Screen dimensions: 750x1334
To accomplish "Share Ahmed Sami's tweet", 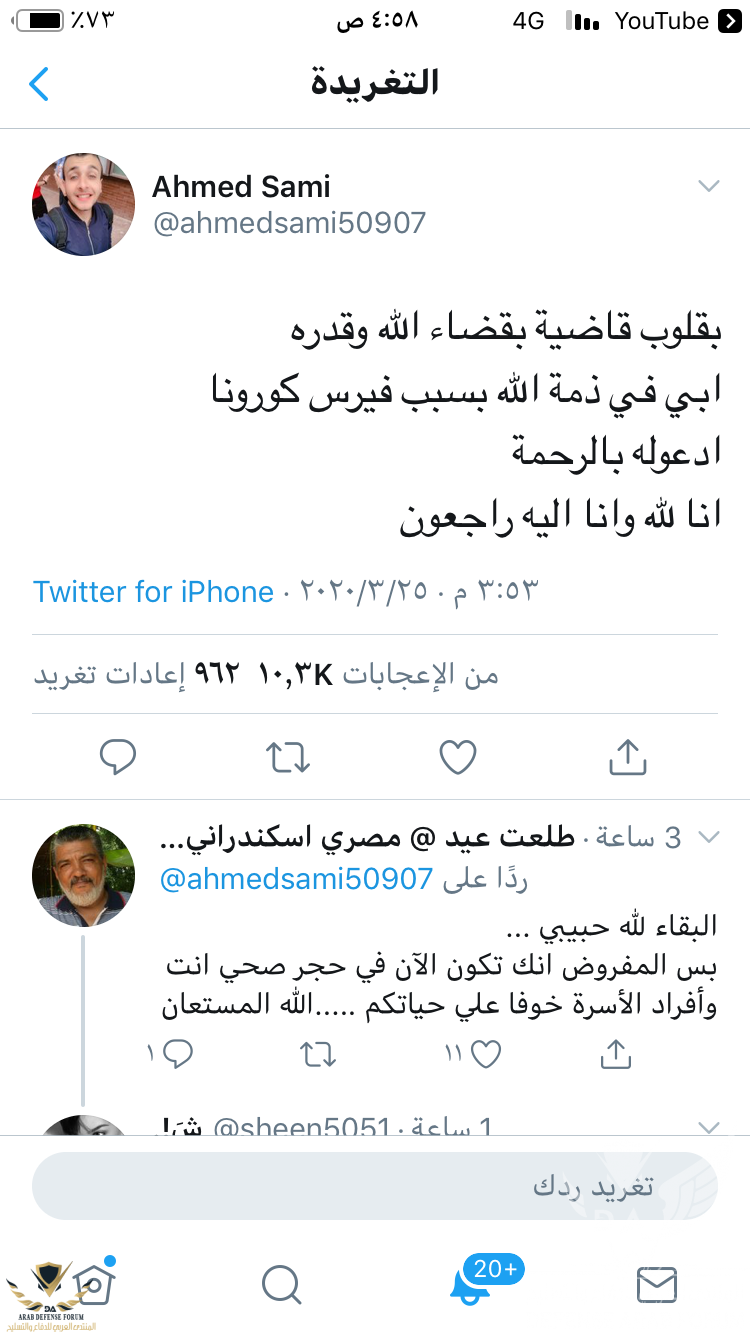I will [x=627, y=757].
